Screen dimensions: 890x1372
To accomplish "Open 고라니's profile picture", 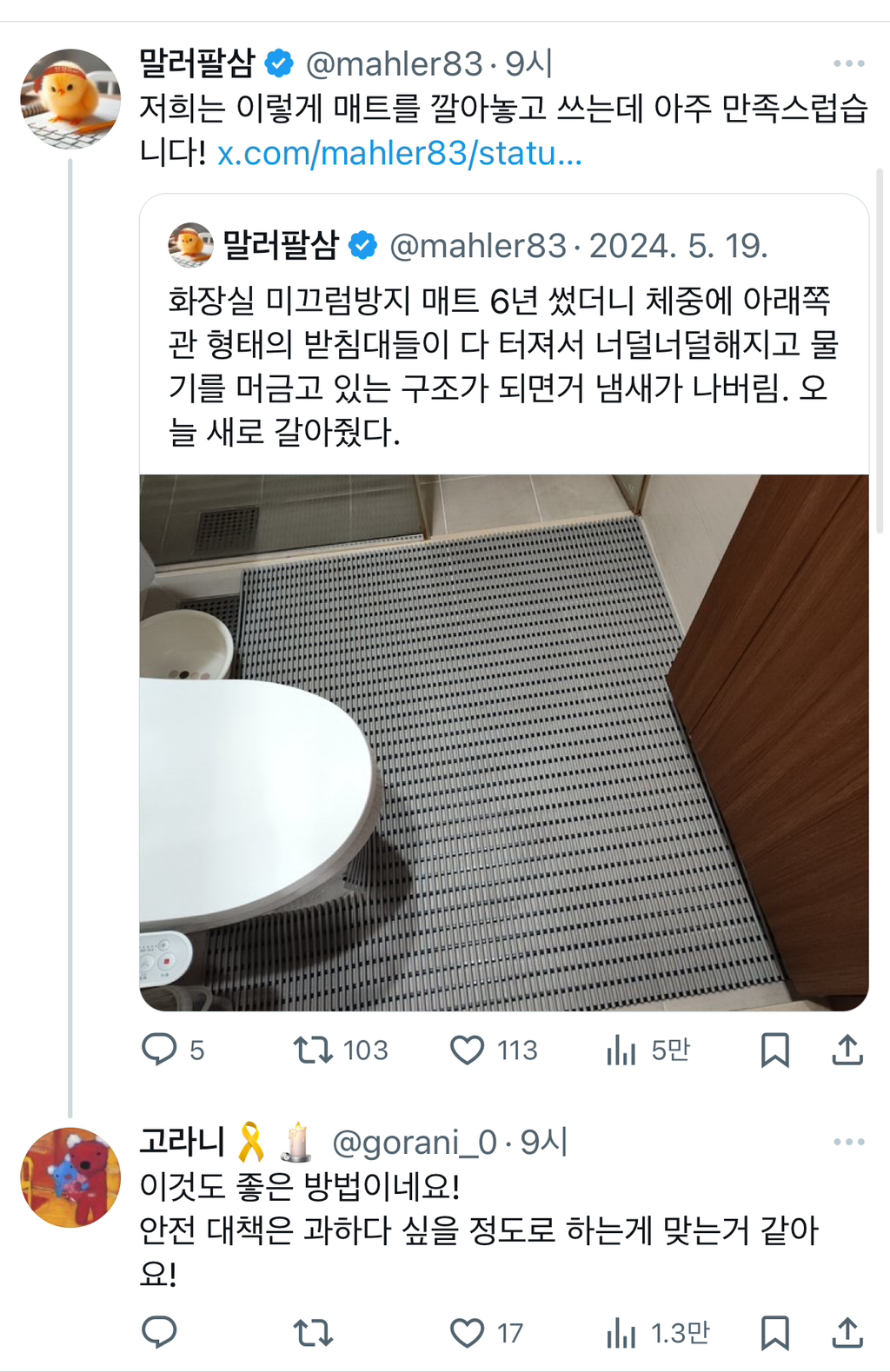I will coord(70,1177).
